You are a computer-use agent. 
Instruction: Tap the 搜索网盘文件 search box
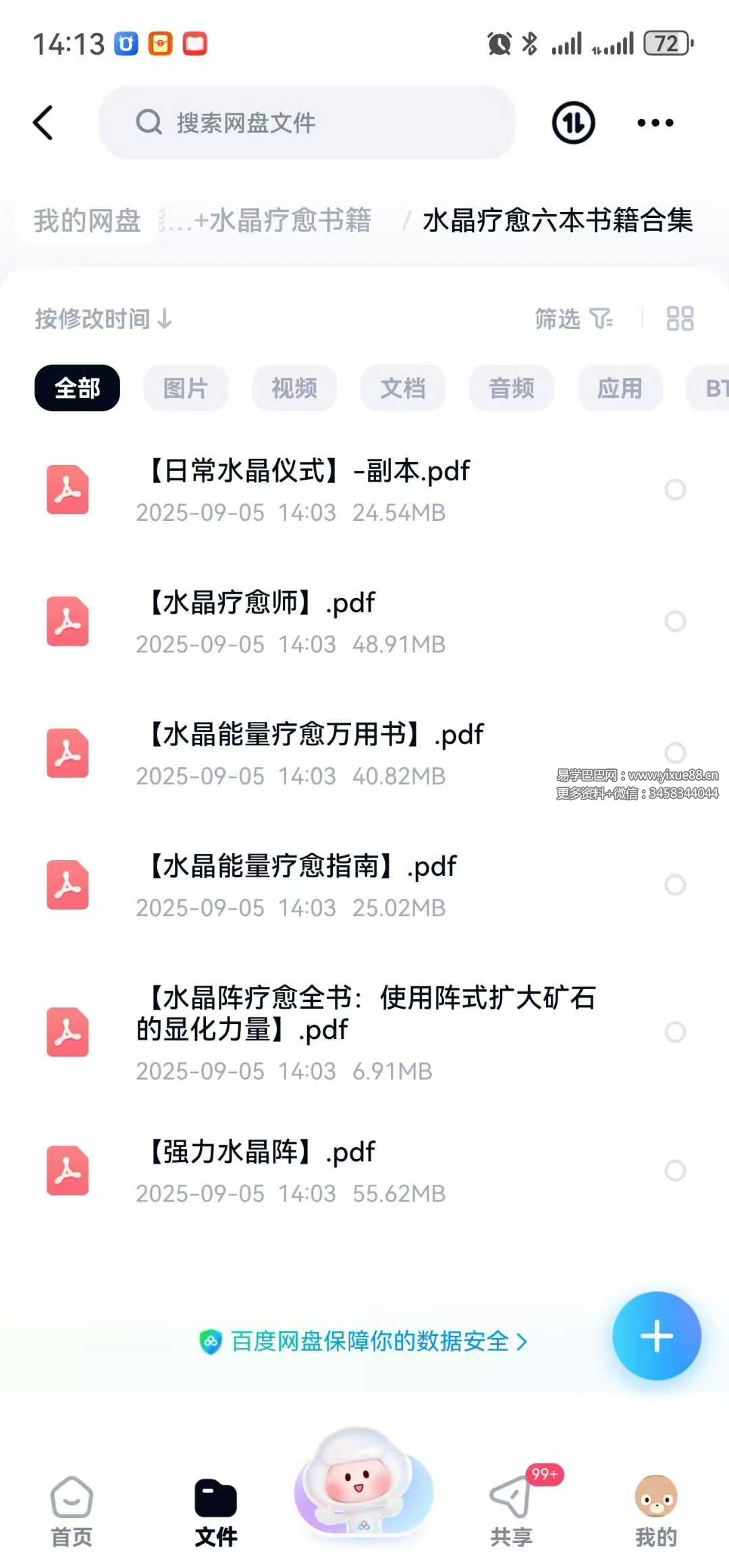tap(307, 123)
